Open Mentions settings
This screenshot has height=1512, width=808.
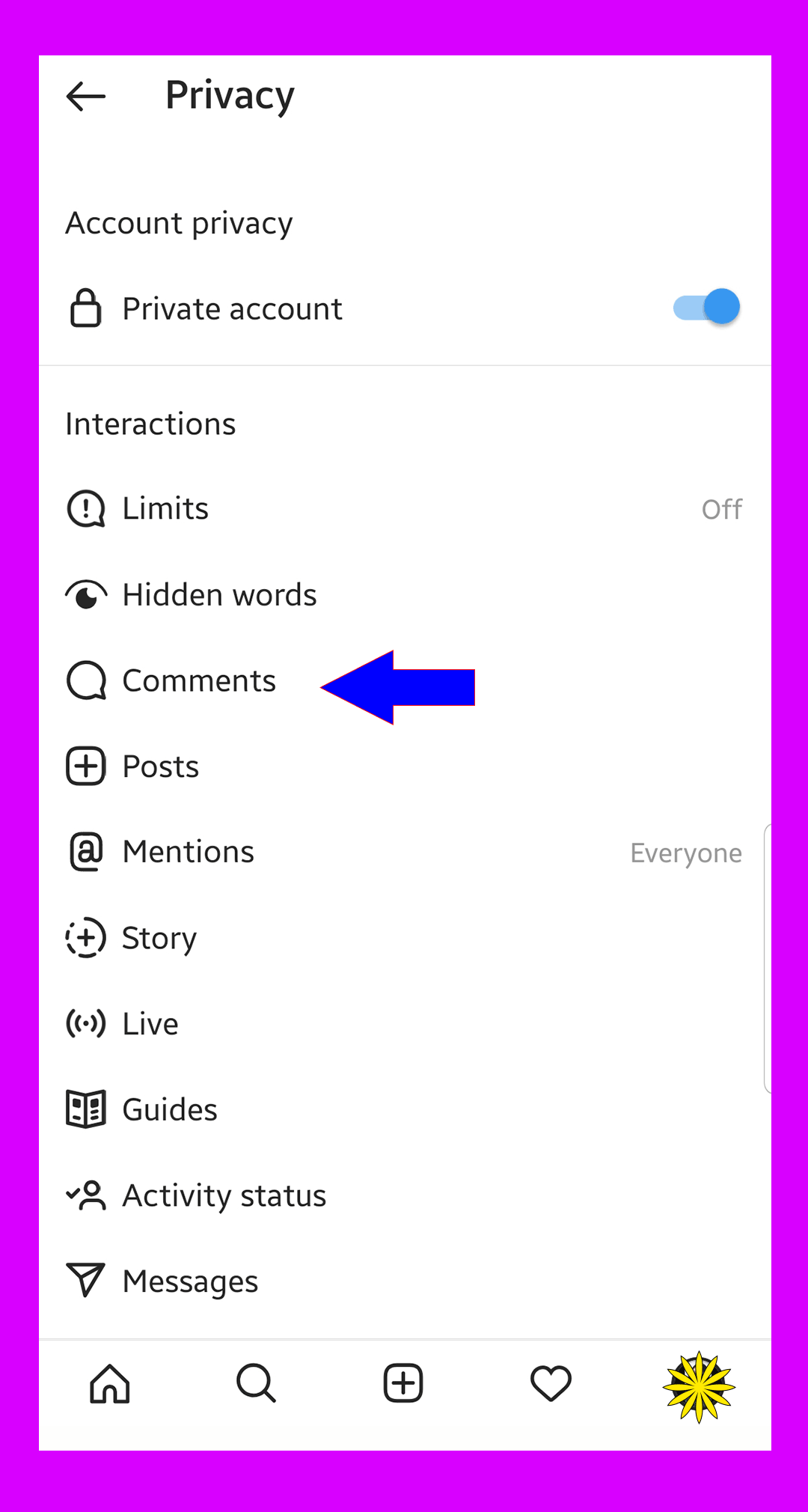click(x=405, y=852)
